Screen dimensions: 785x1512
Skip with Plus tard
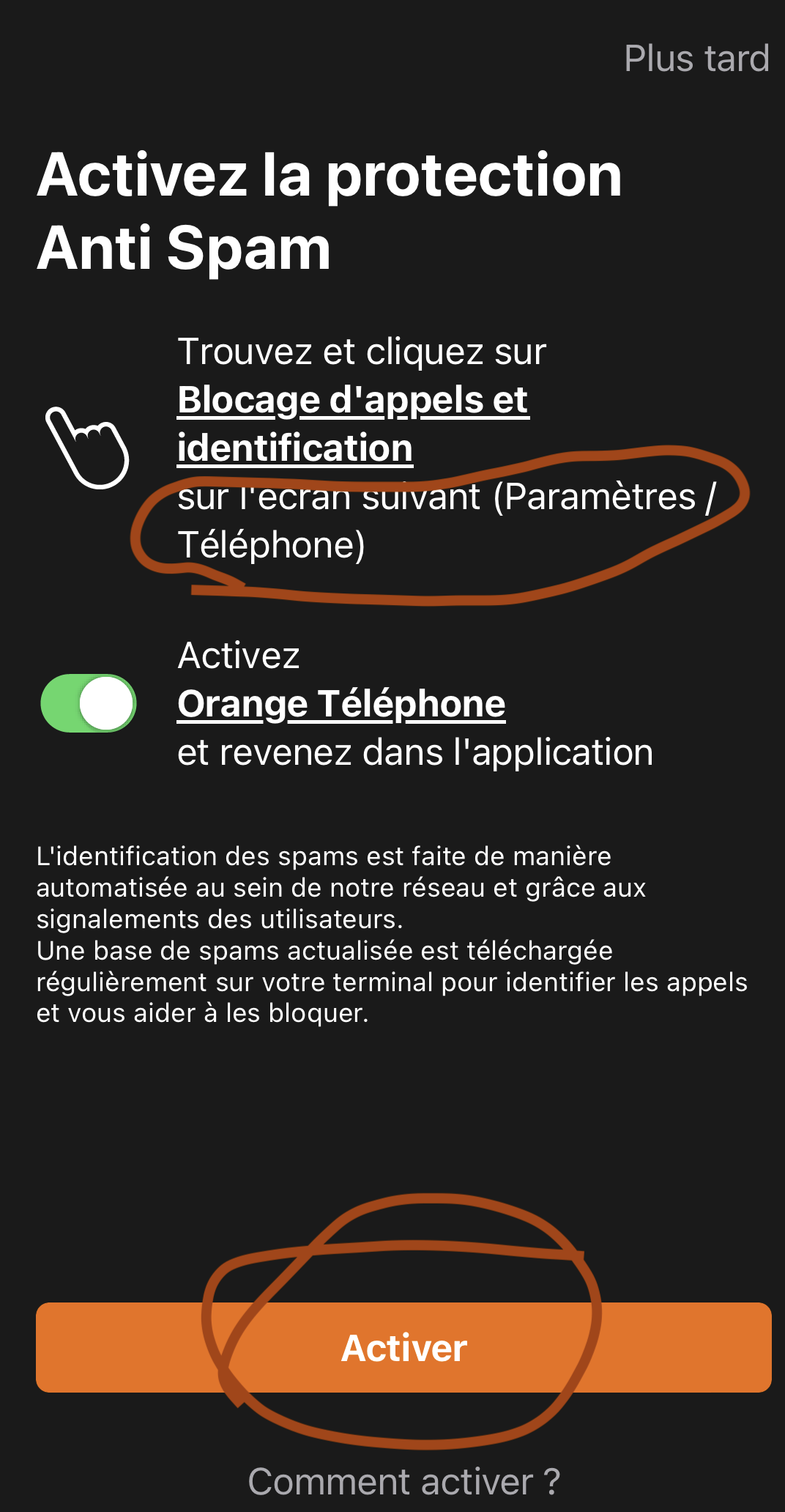[x=696, y=59]
